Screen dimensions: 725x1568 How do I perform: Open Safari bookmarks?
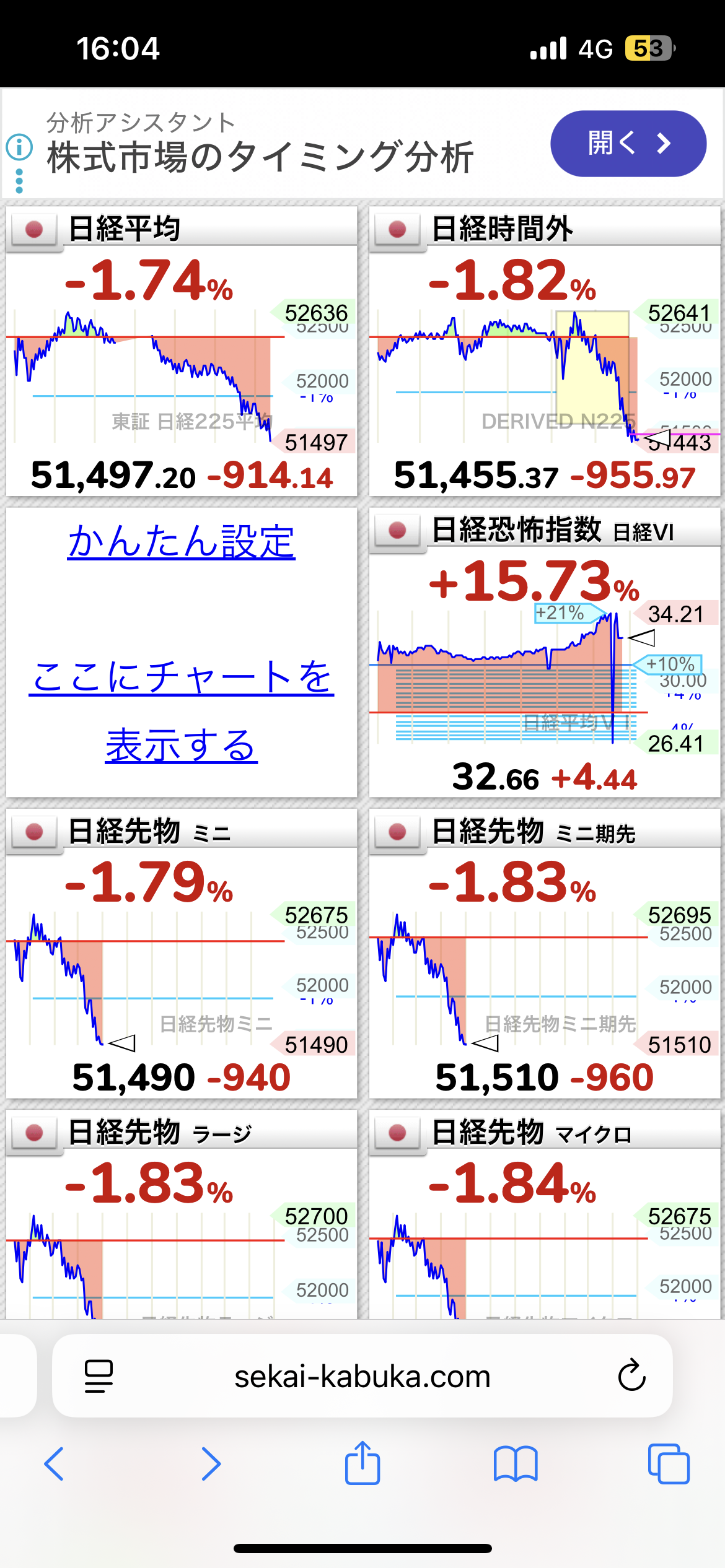pyautogui.click(x=516, y=1464)
